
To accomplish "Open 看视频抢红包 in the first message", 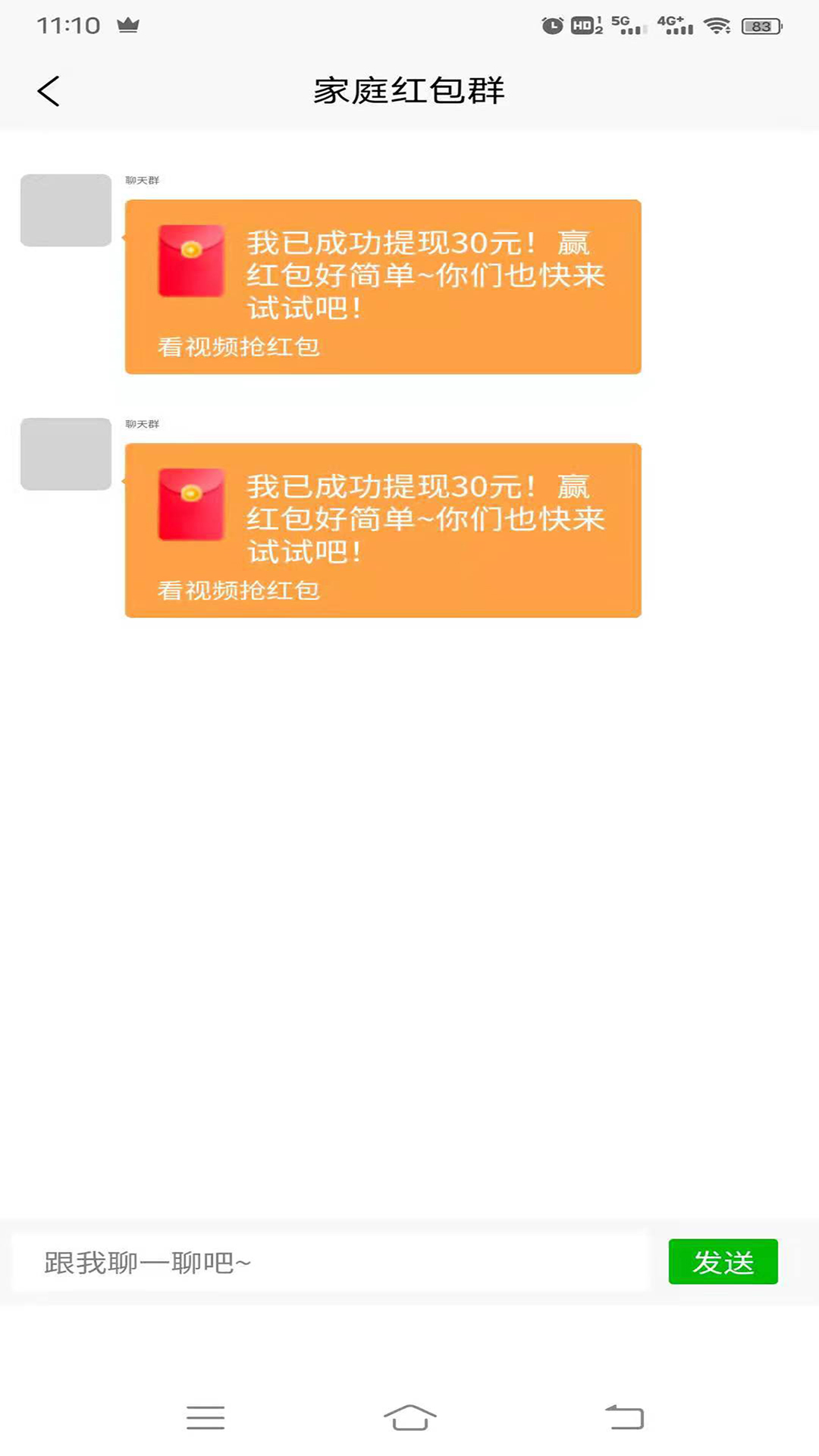I will coord(238,347).
